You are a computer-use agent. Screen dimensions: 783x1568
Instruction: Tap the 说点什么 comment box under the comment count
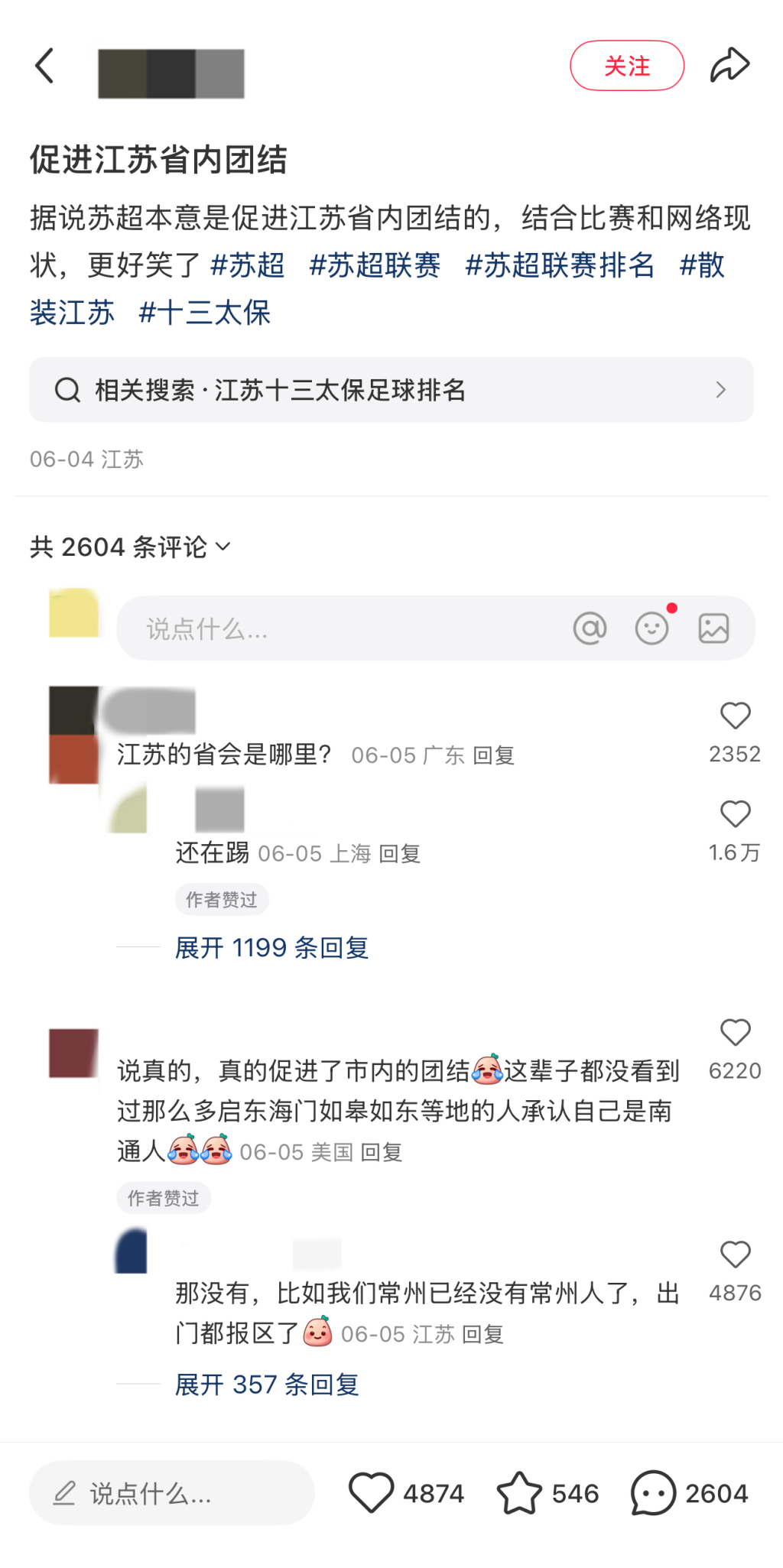pos(336,629)
